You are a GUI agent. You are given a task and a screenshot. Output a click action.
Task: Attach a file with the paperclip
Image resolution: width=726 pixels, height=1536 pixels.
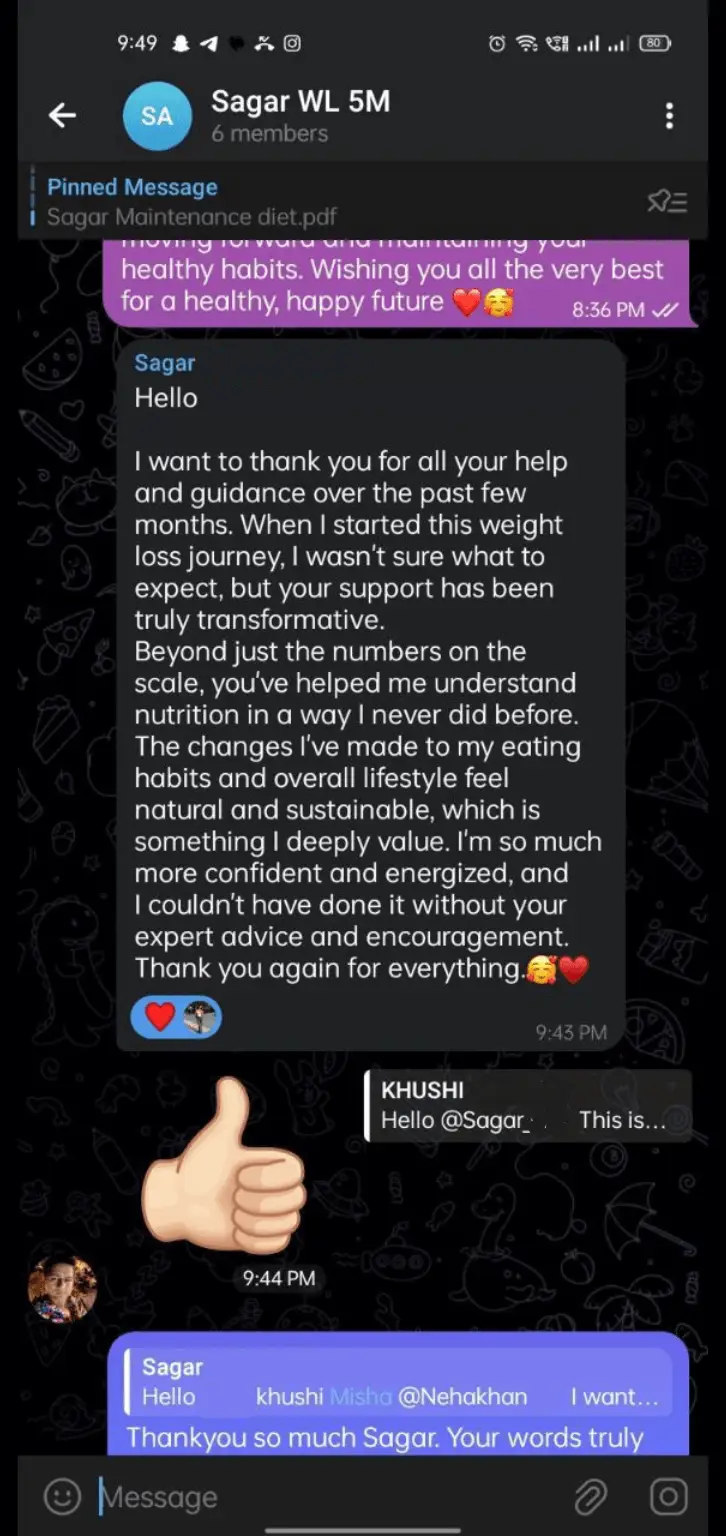591,1497
